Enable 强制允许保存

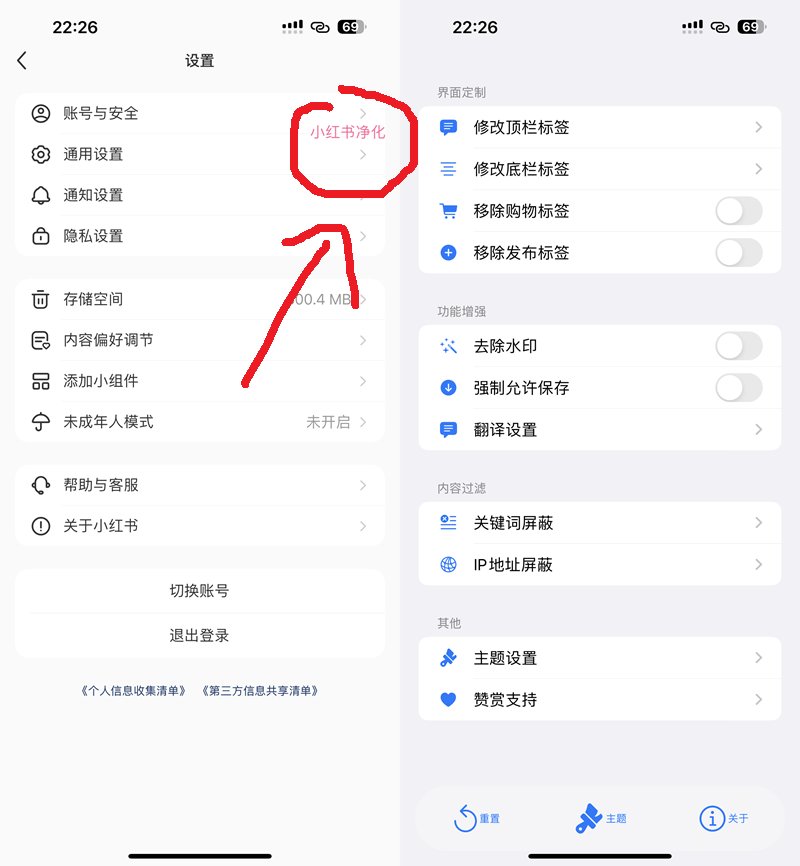point(738,388)
